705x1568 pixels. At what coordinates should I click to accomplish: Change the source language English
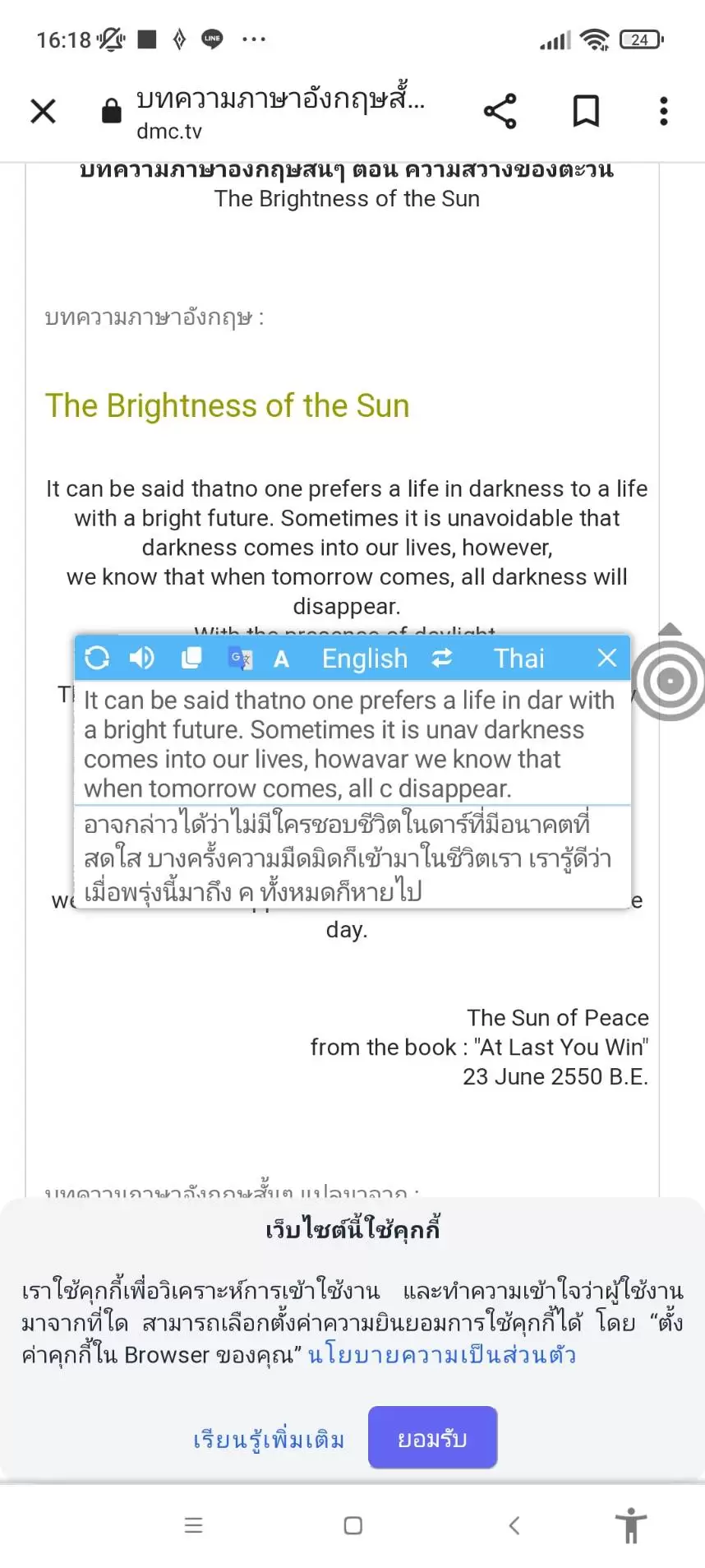pyautogui.click(x=364, y=659)
